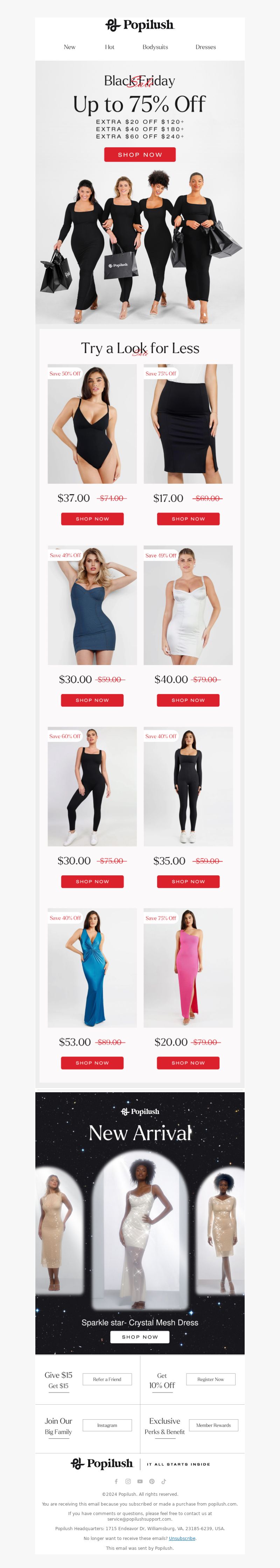This screenshot has height=1568, width=280.
Task: Shop the $17.00 black skirt
Action: 188,518
